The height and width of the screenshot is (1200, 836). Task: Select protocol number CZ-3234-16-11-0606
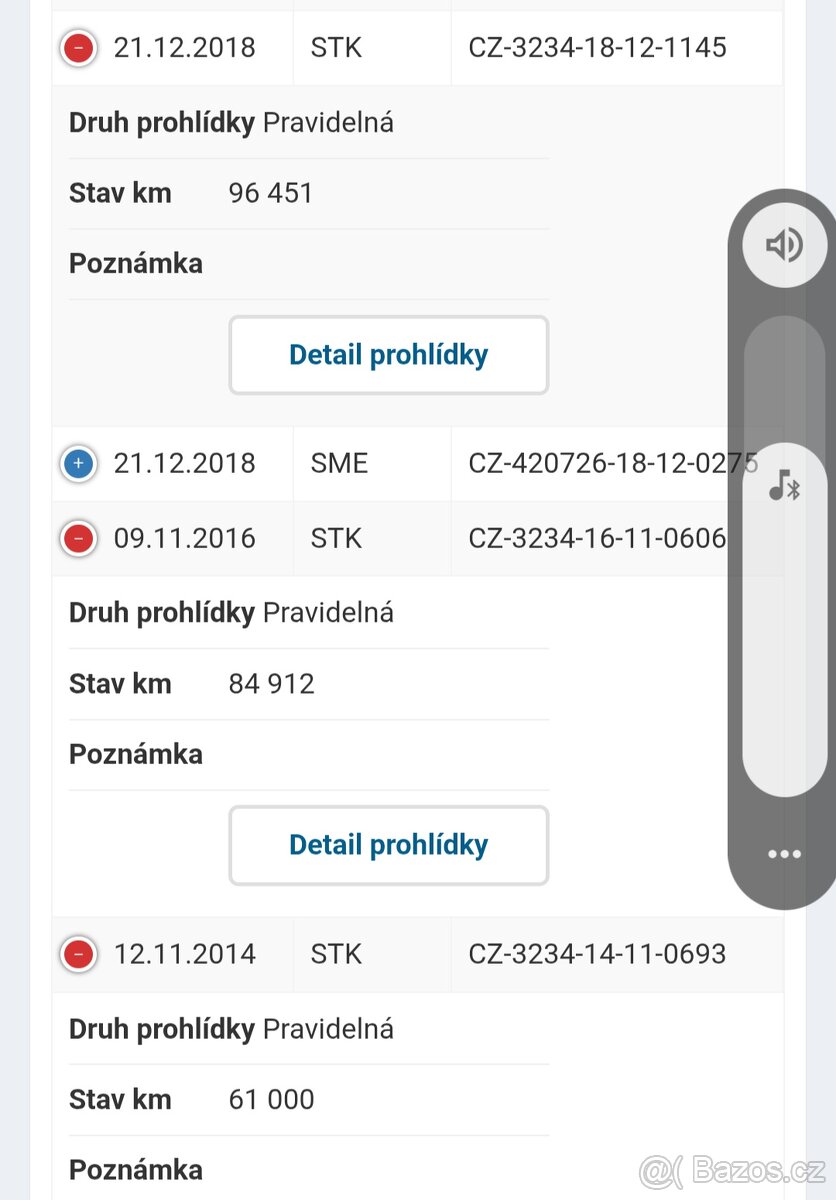pyautogui.click(x=597, y=538)
